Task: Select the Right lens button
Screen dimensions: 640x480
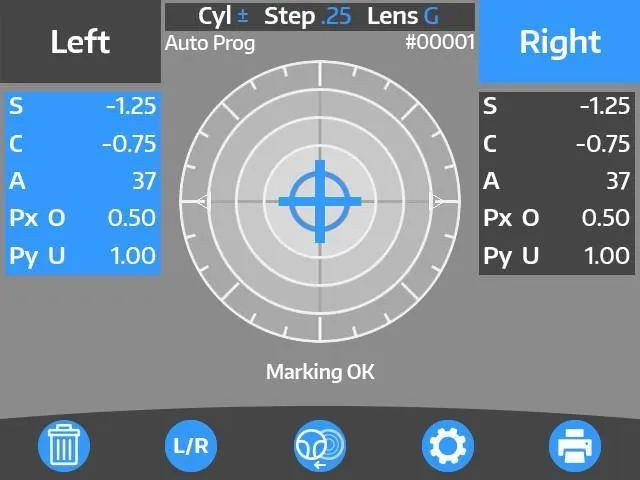Action: (560, 42)
